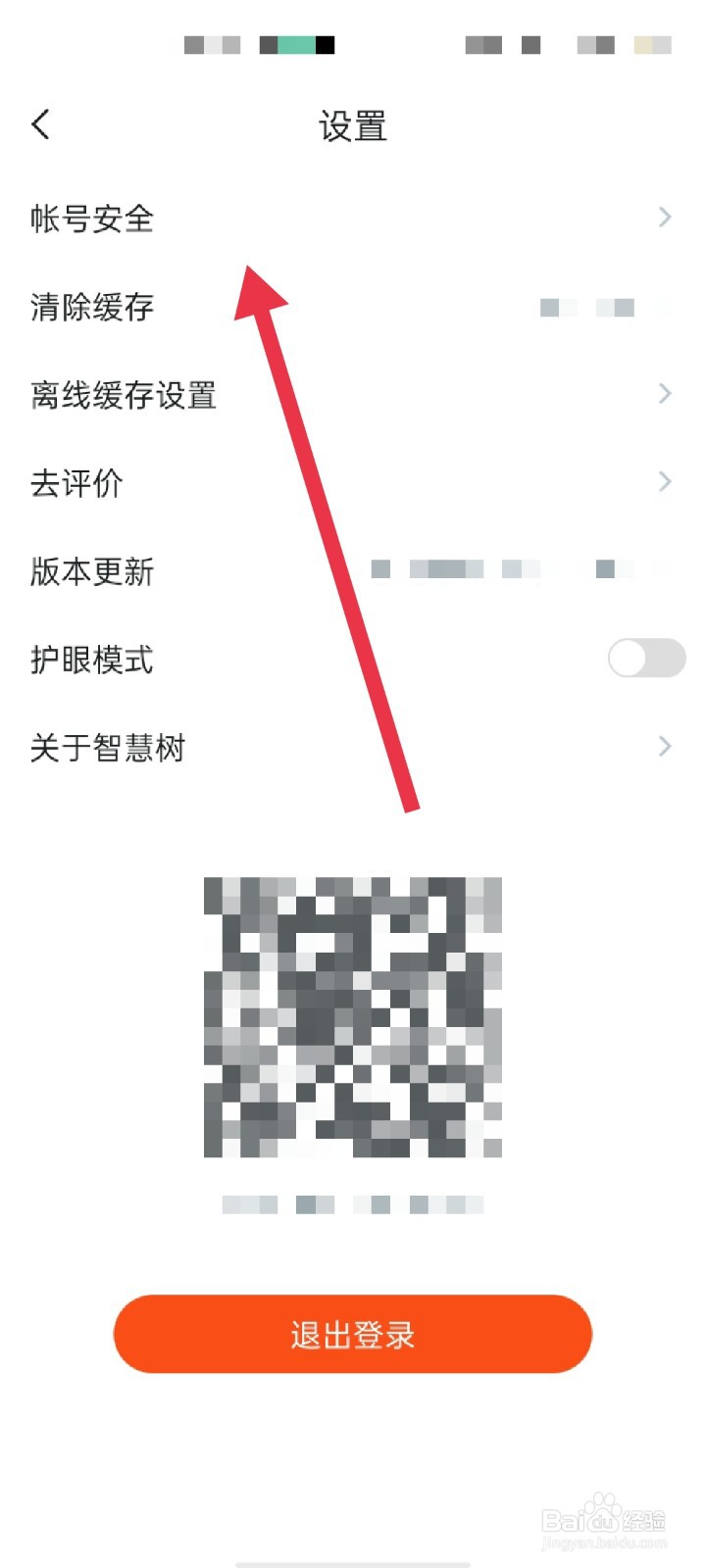Viewport: 706px width, 1568px height.
Task: Tap the caption text under the QR code
Action: [x=350, y=1204]
